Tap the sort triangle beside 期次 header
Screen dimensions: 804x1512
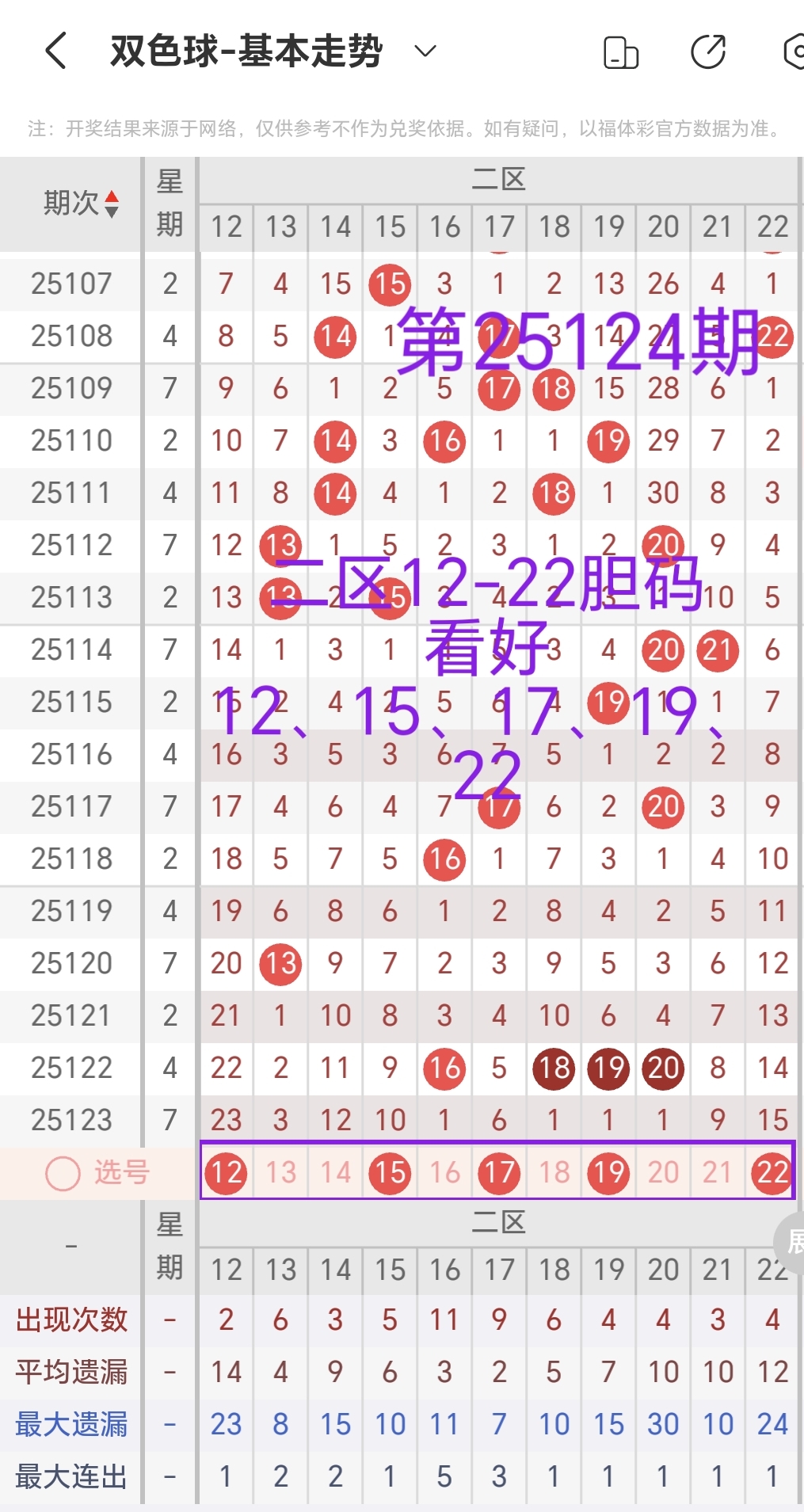tap(111, 204)
